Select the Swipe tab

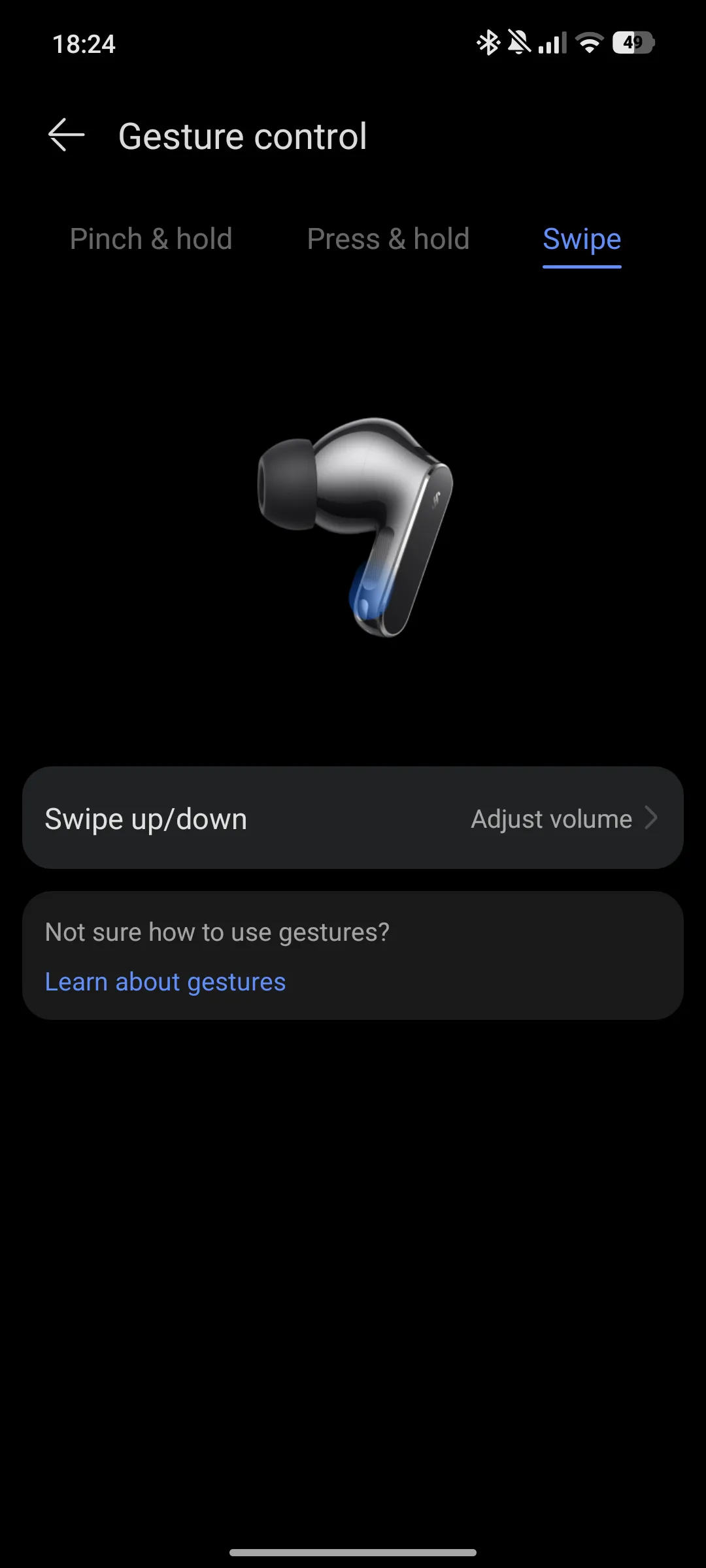pos(581,239)
